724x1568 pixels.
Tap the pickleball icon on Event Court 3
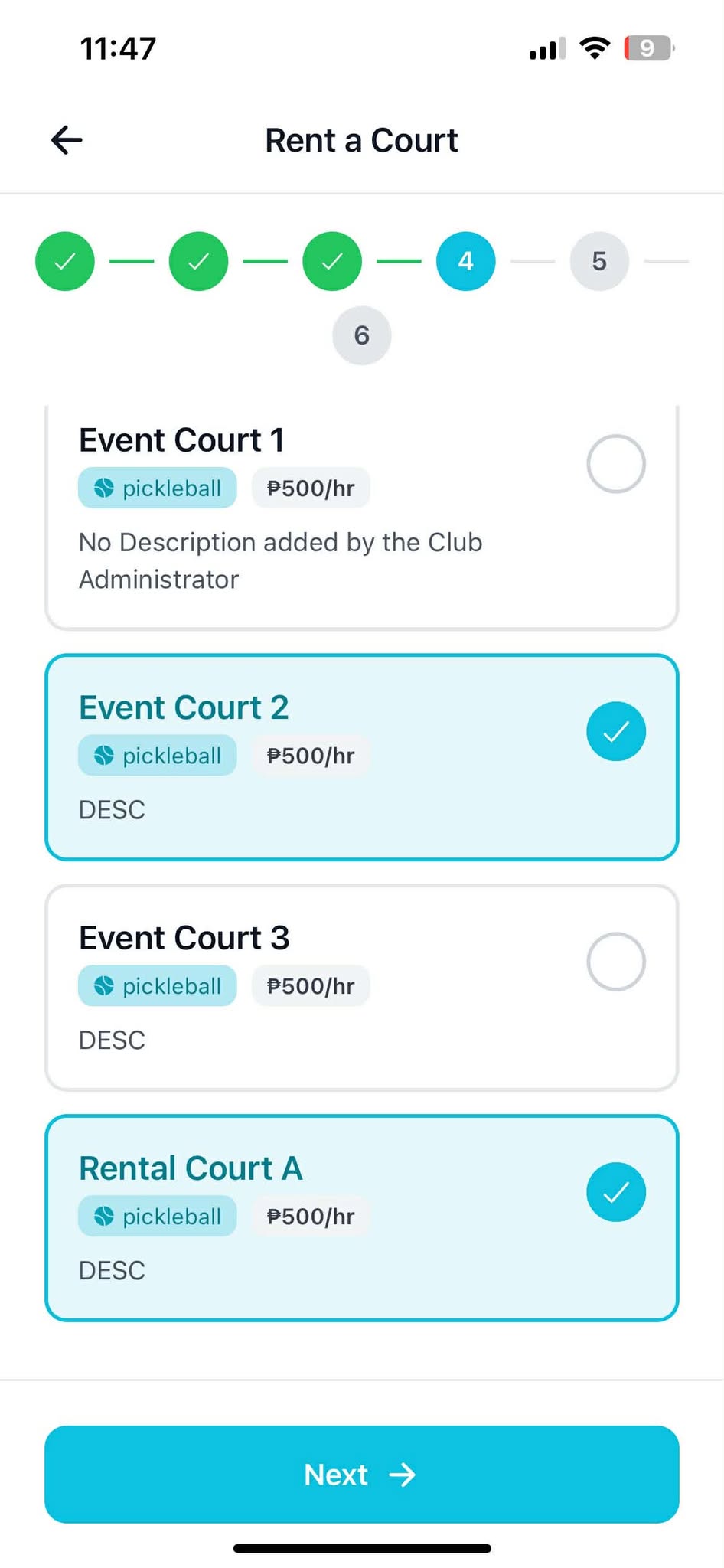105,986
